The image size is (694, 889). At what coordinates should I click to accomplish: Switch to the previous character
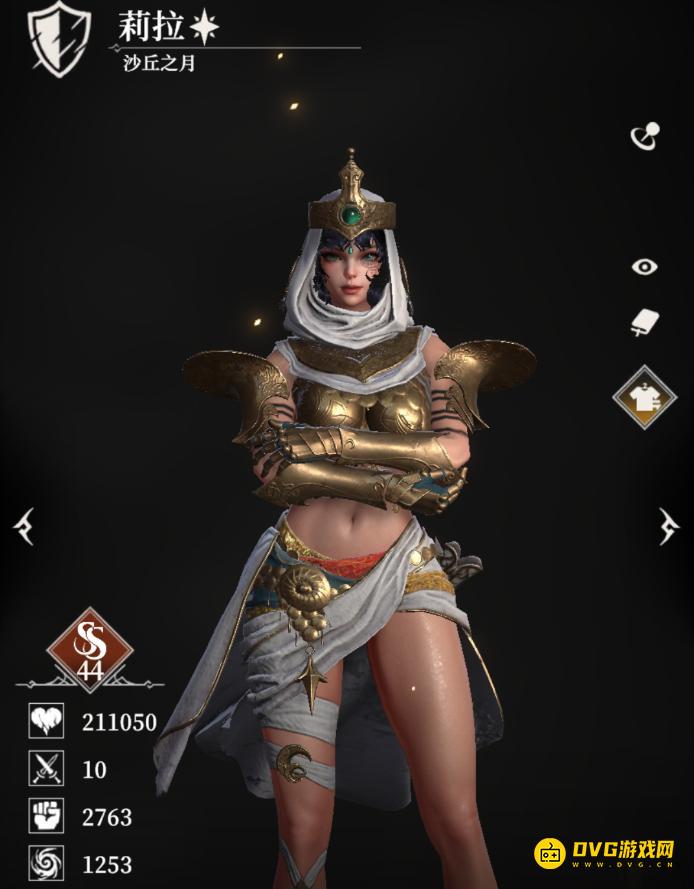pyautogui.click(x=22, y=526)
